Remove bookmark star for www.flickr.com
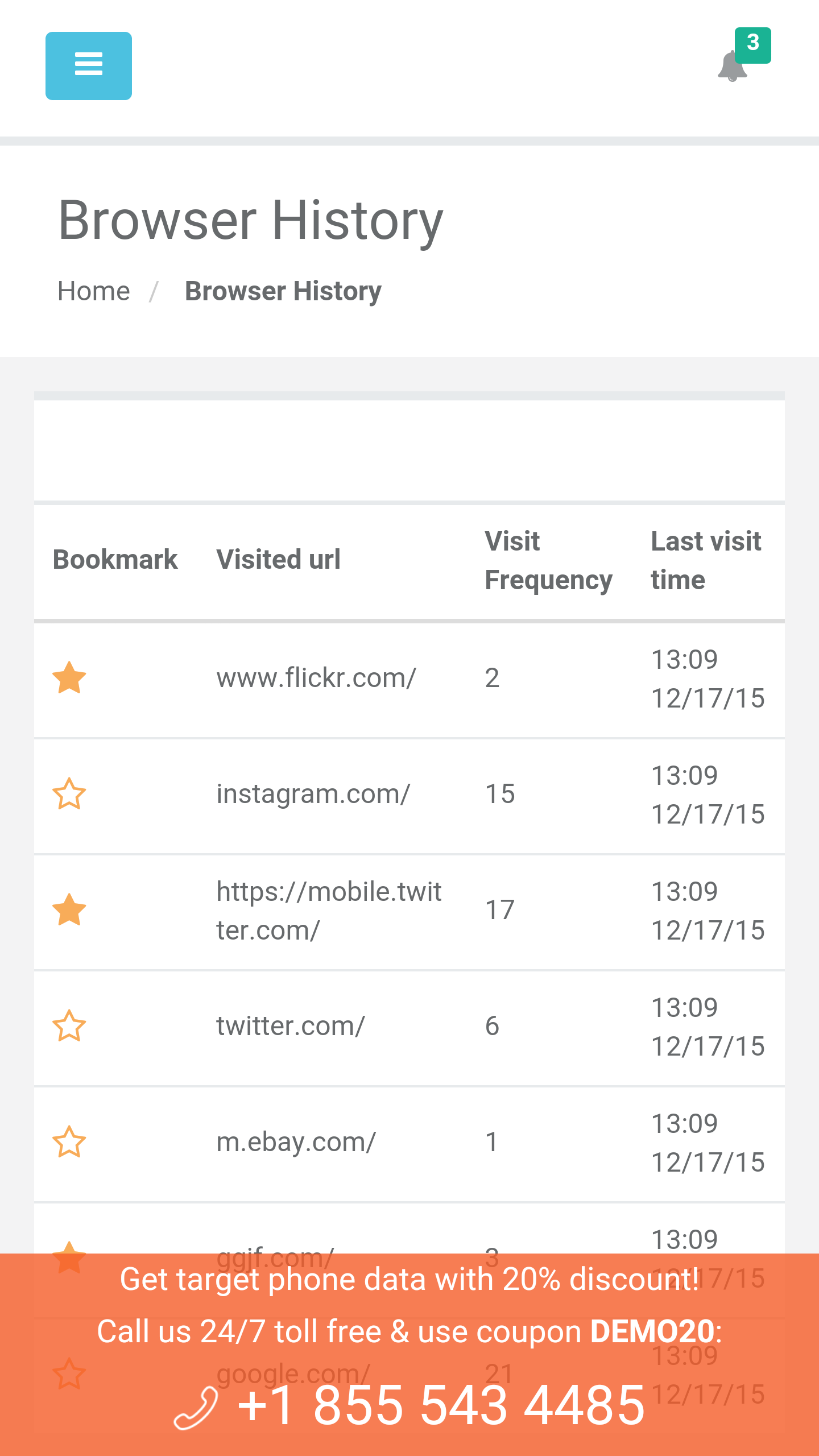The width and height of the screenshot is (819, 1456). (69, 678)
